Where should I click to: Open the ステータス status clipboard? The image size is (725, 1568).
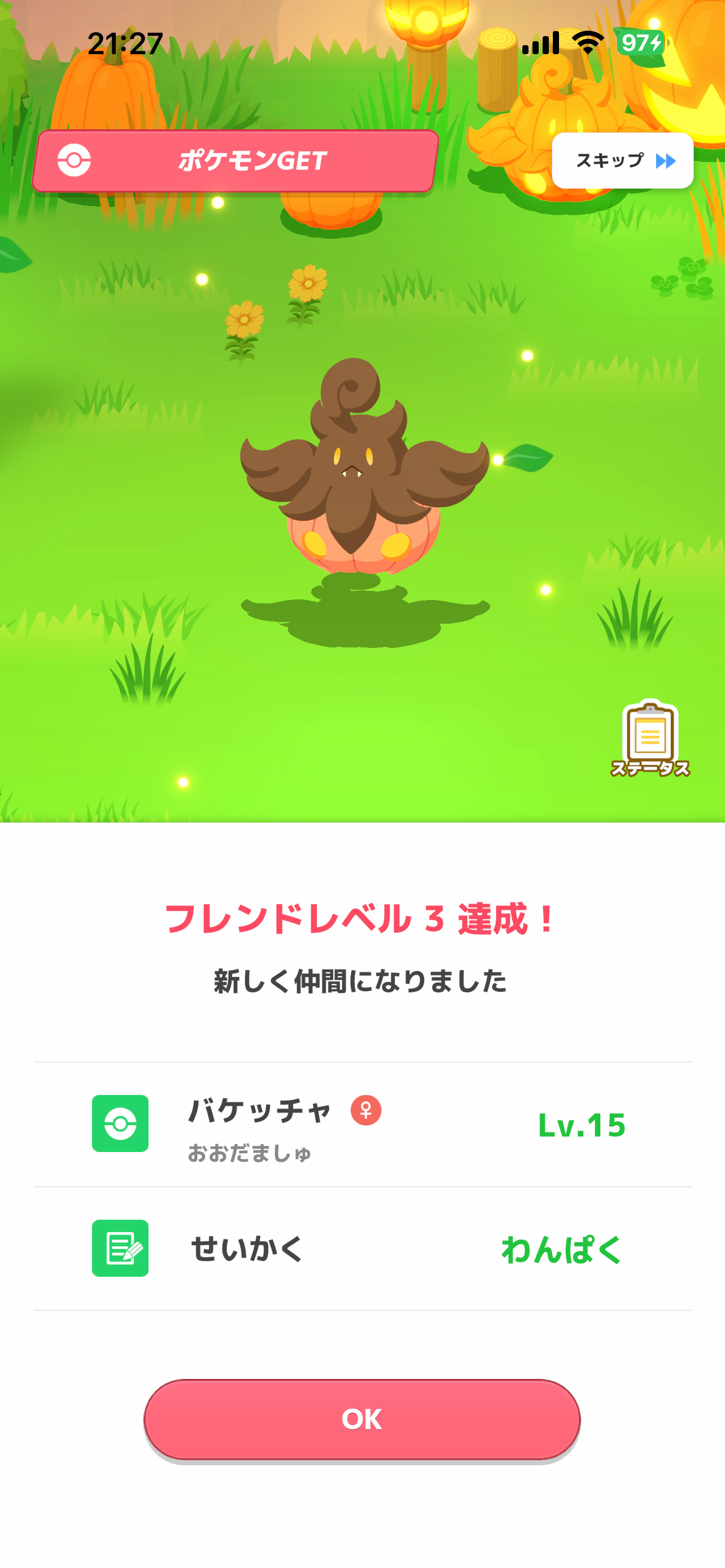click(x=649, y=739)
